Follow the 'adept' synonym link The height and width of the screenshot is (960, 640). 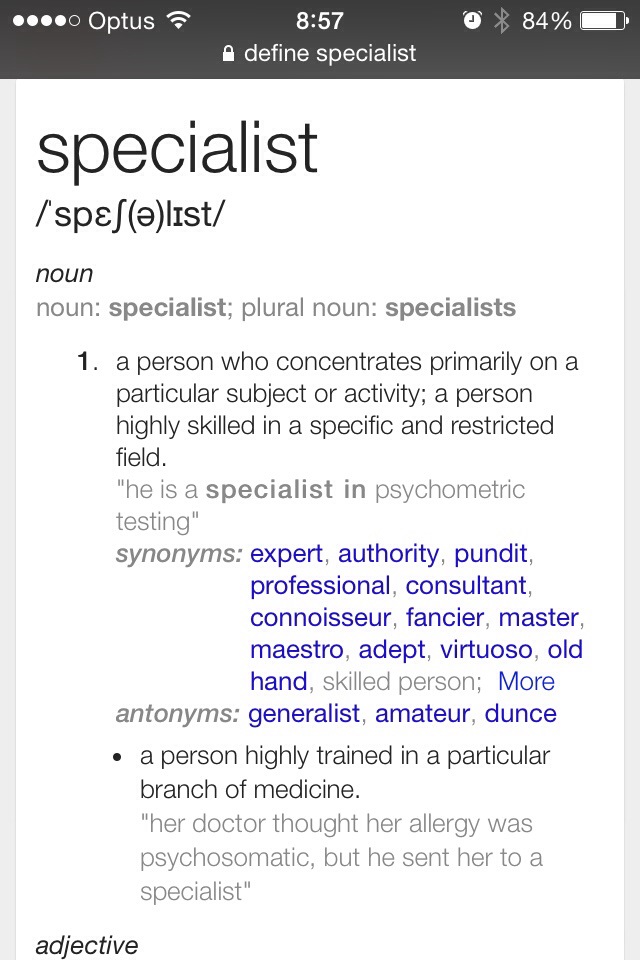(392, 650)
